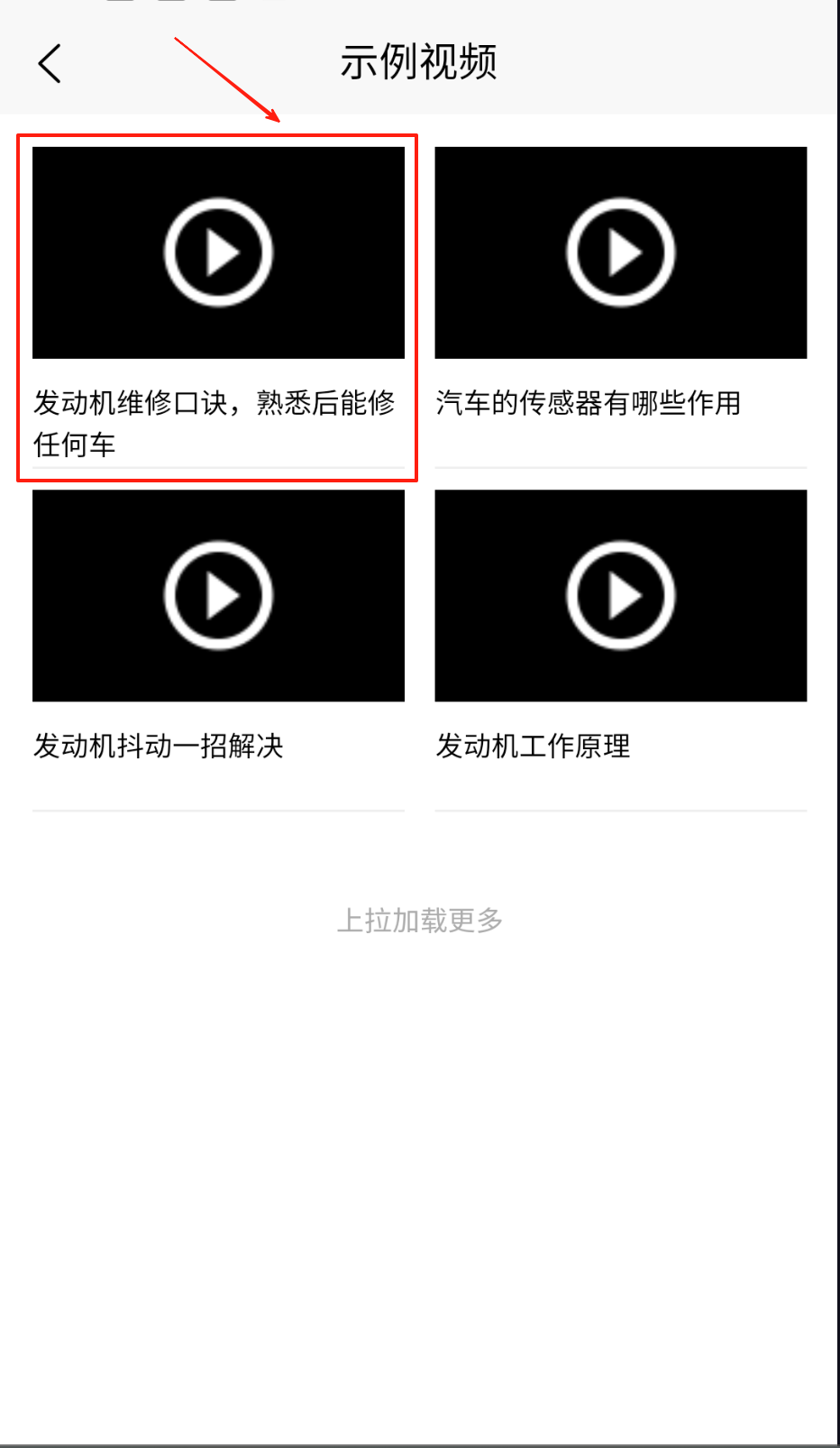Play the video 发动机维修口诀，熟悉后能修任何车
The width and height of the screenshot is (840, 1448).
click(x=218, y=253)
